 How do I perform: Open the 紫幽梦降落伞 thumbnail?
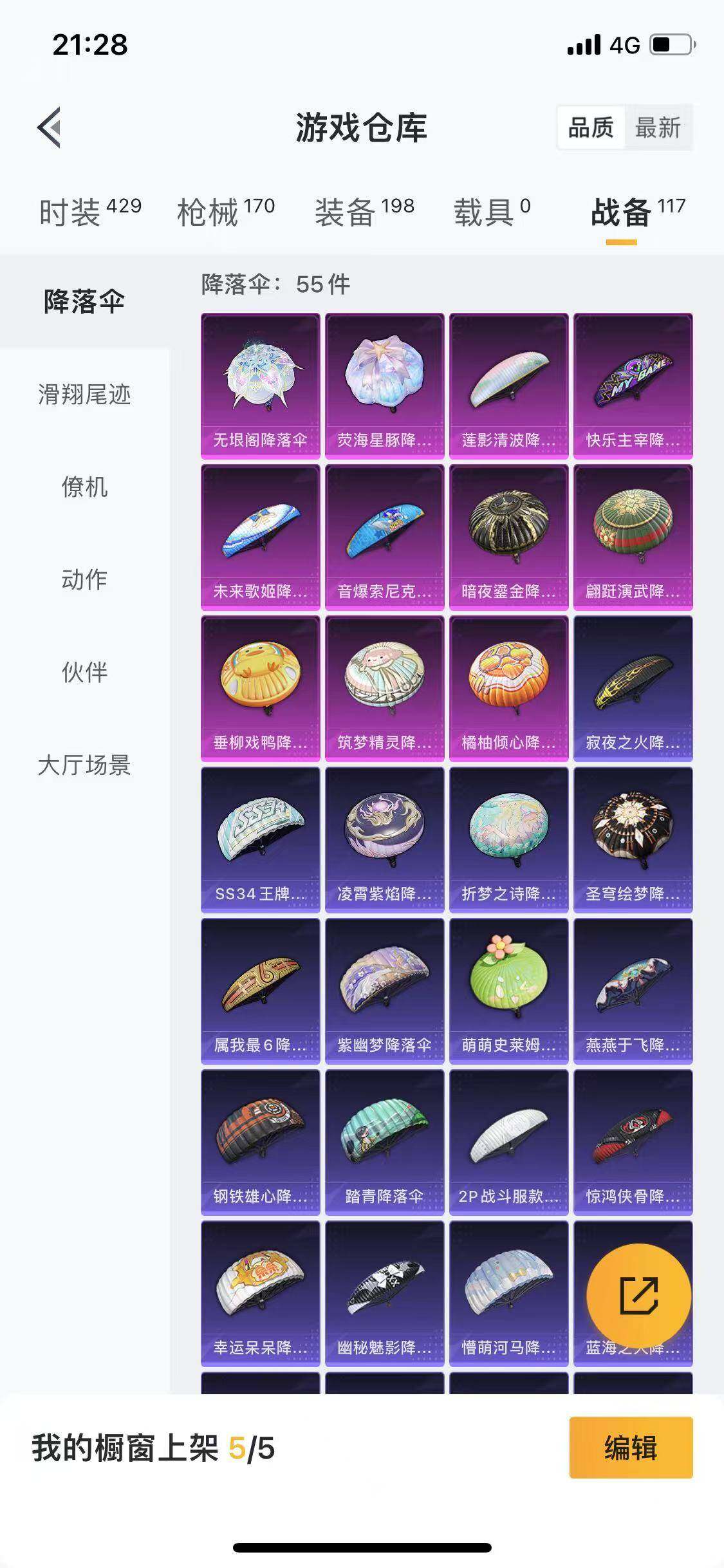pyautogui.click(x=384, y=989)
